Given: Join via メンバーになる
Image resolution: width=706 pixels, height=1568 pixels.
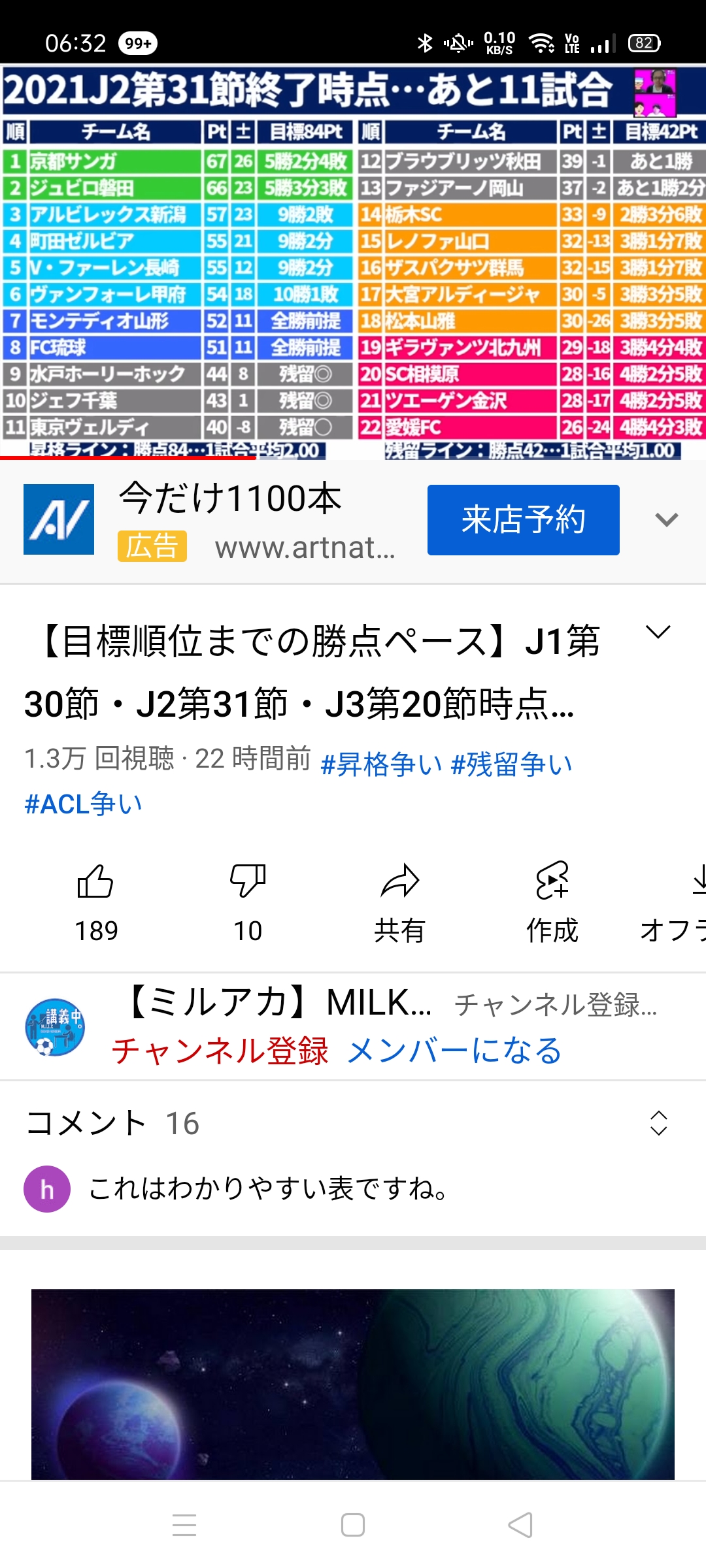Looking at the screenshot, I should point(454,1051).
